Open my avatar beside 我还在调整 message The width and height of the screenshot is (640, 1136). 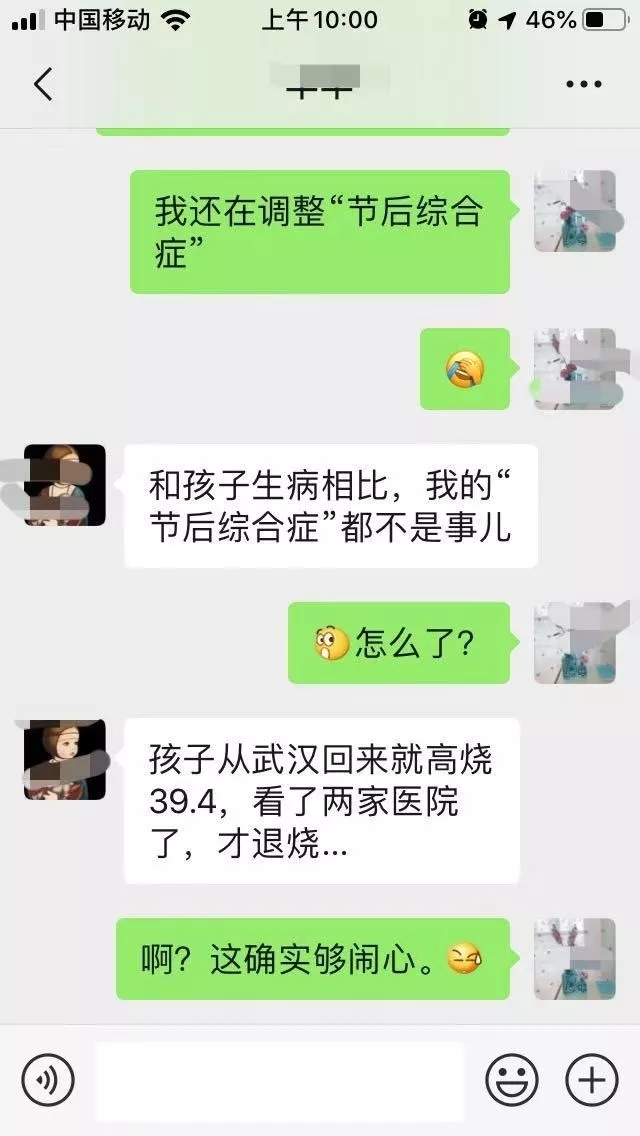click(x=574, y=211)
